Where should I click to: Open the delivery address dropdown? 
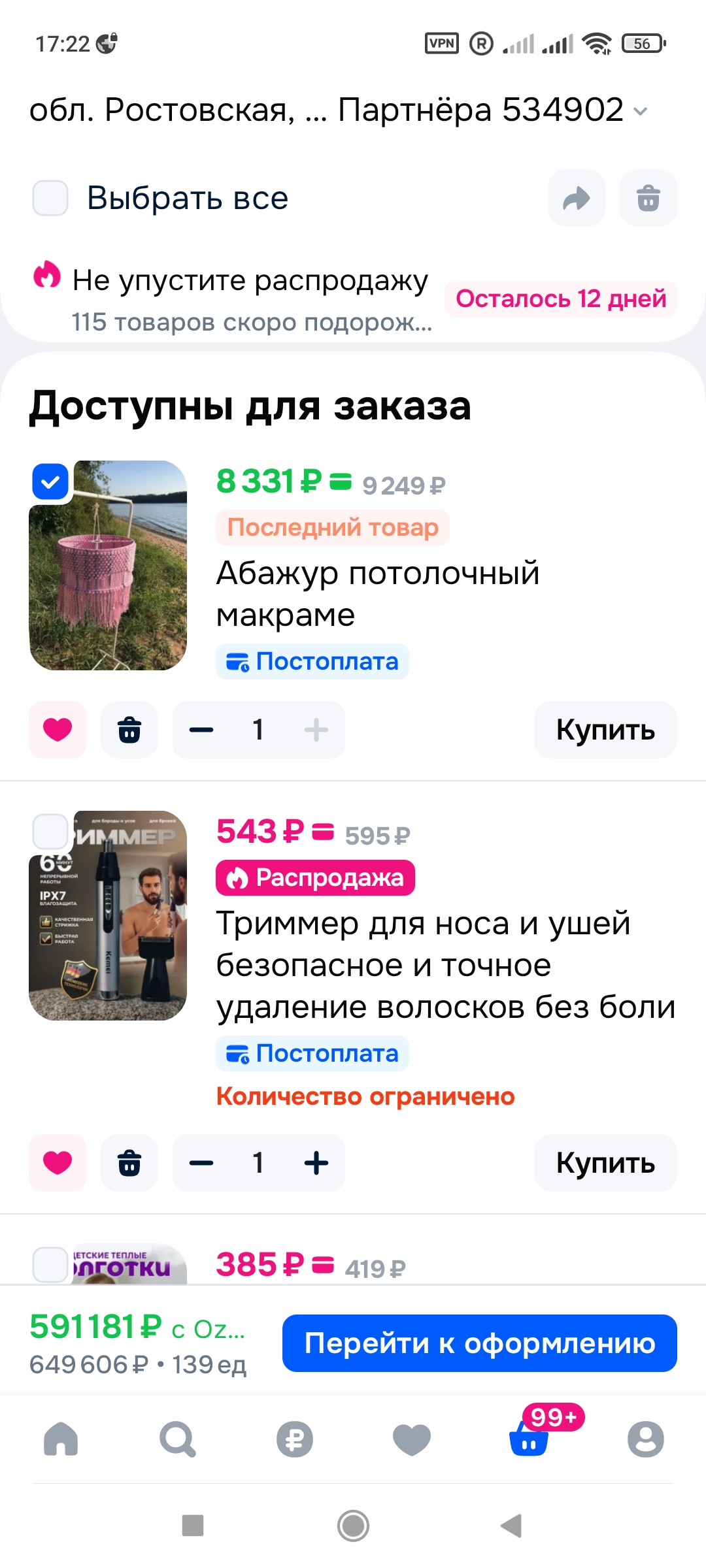pyautogui.click(x=339, y=110)
